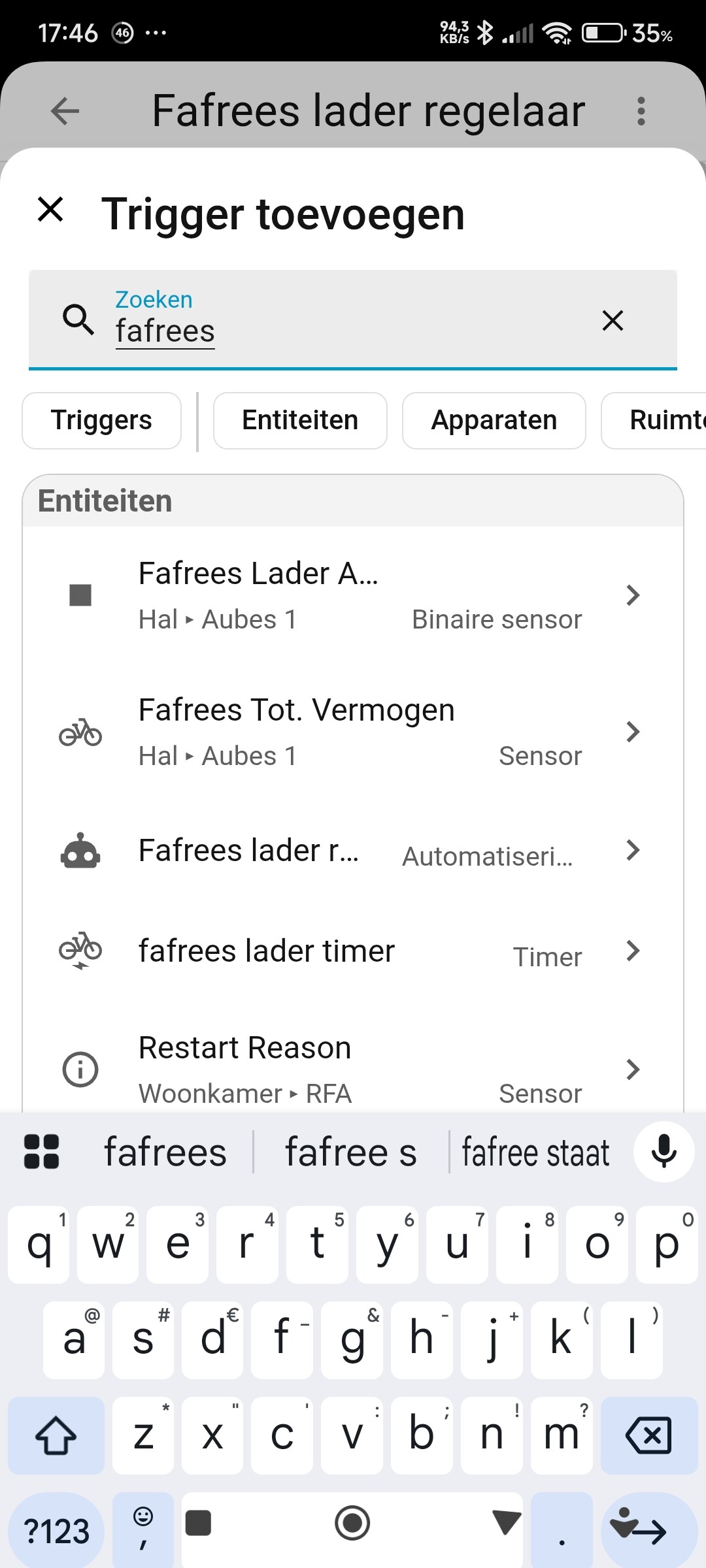706x1568 pixels.
Task: Select the Triggers filter chip
Action: click(x=101, y=420)
